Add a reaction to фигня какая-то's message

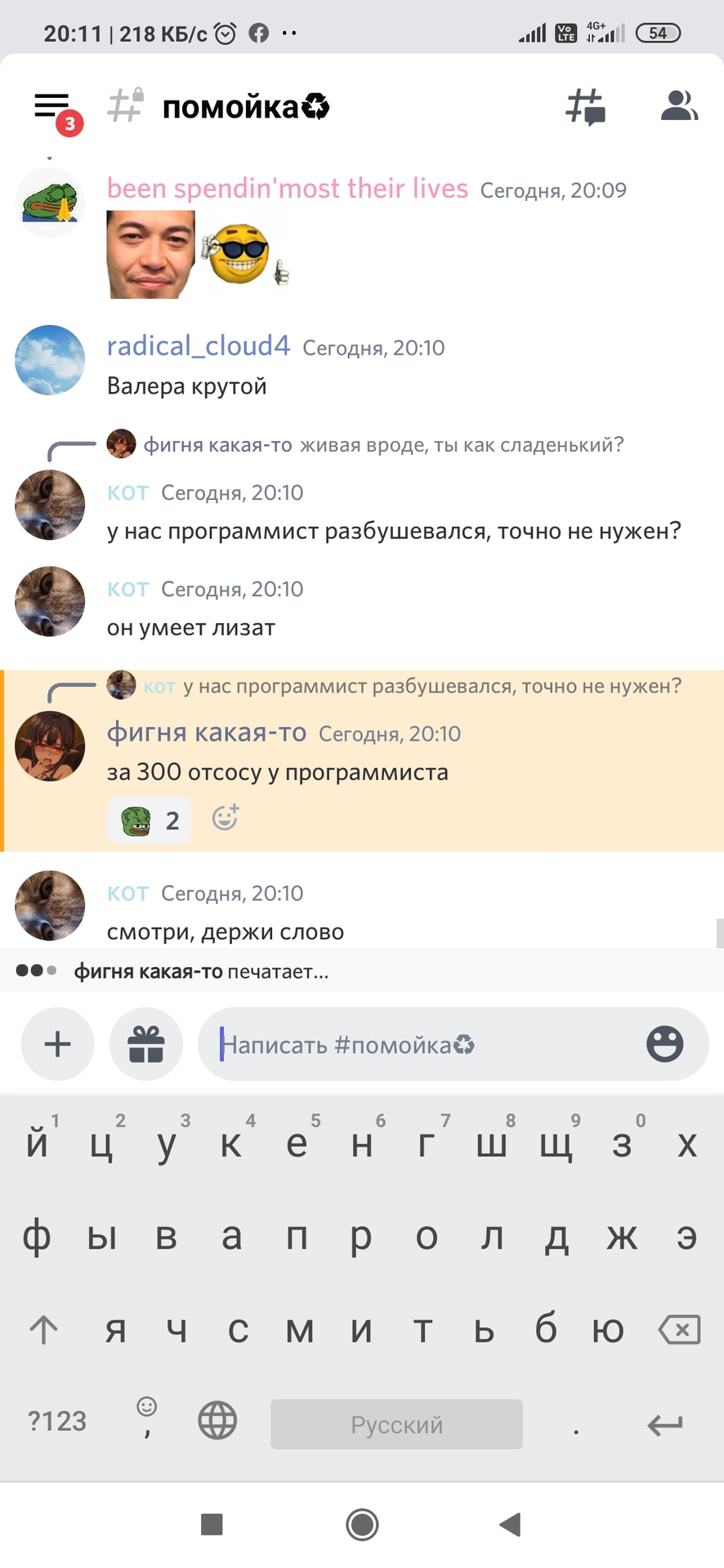point(225,818)
